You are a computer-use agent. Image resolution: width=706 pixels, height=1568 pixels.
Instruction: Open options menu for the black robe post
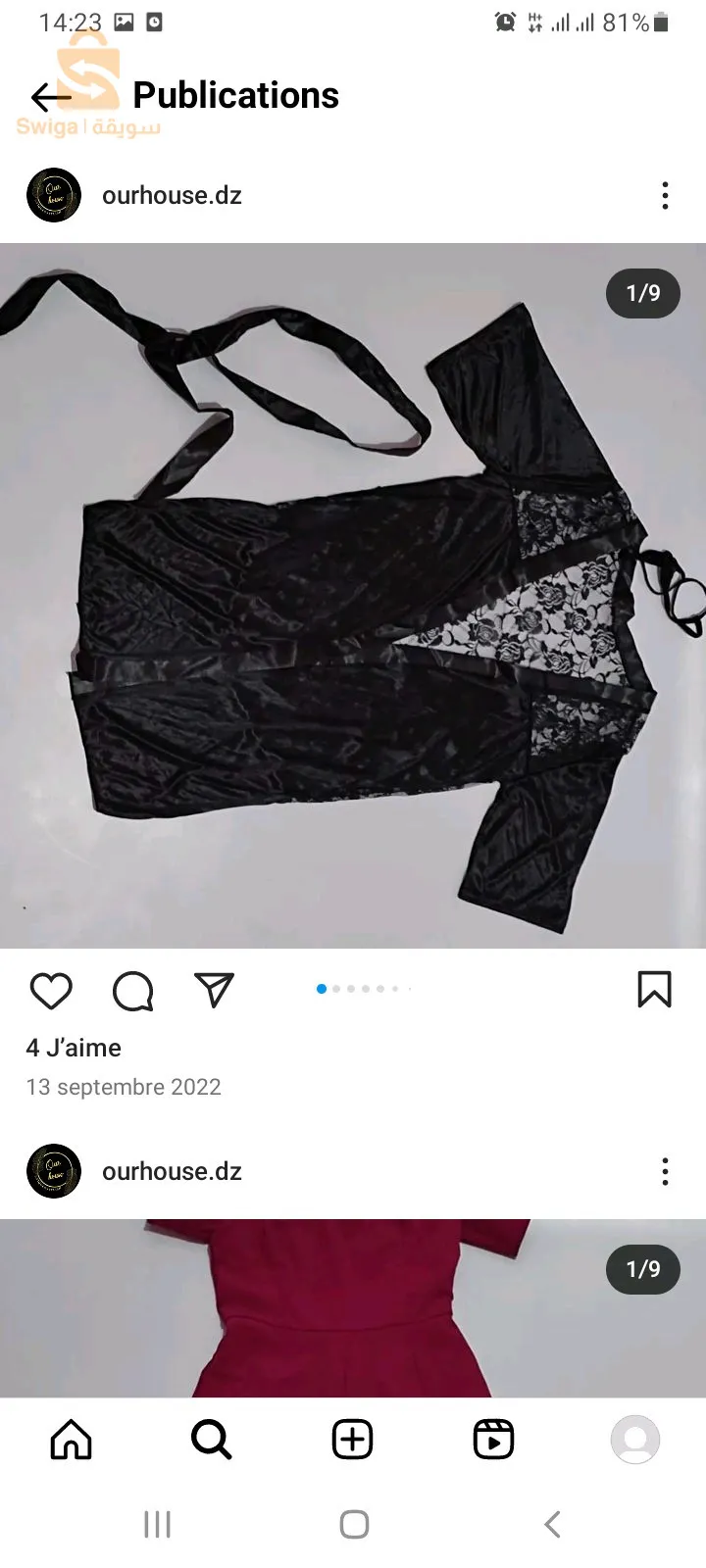(665, 196)
